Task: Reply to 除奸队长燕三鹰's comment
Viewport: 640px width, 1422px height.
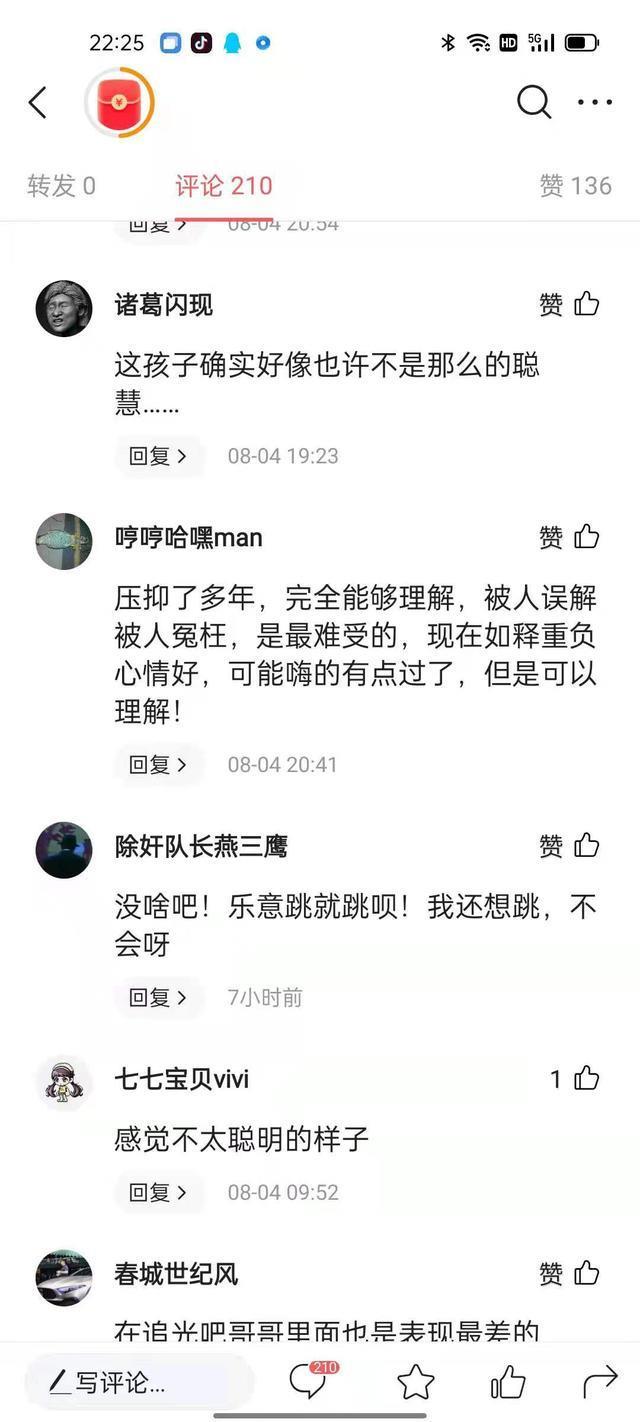Action: (x=158, y=998)
